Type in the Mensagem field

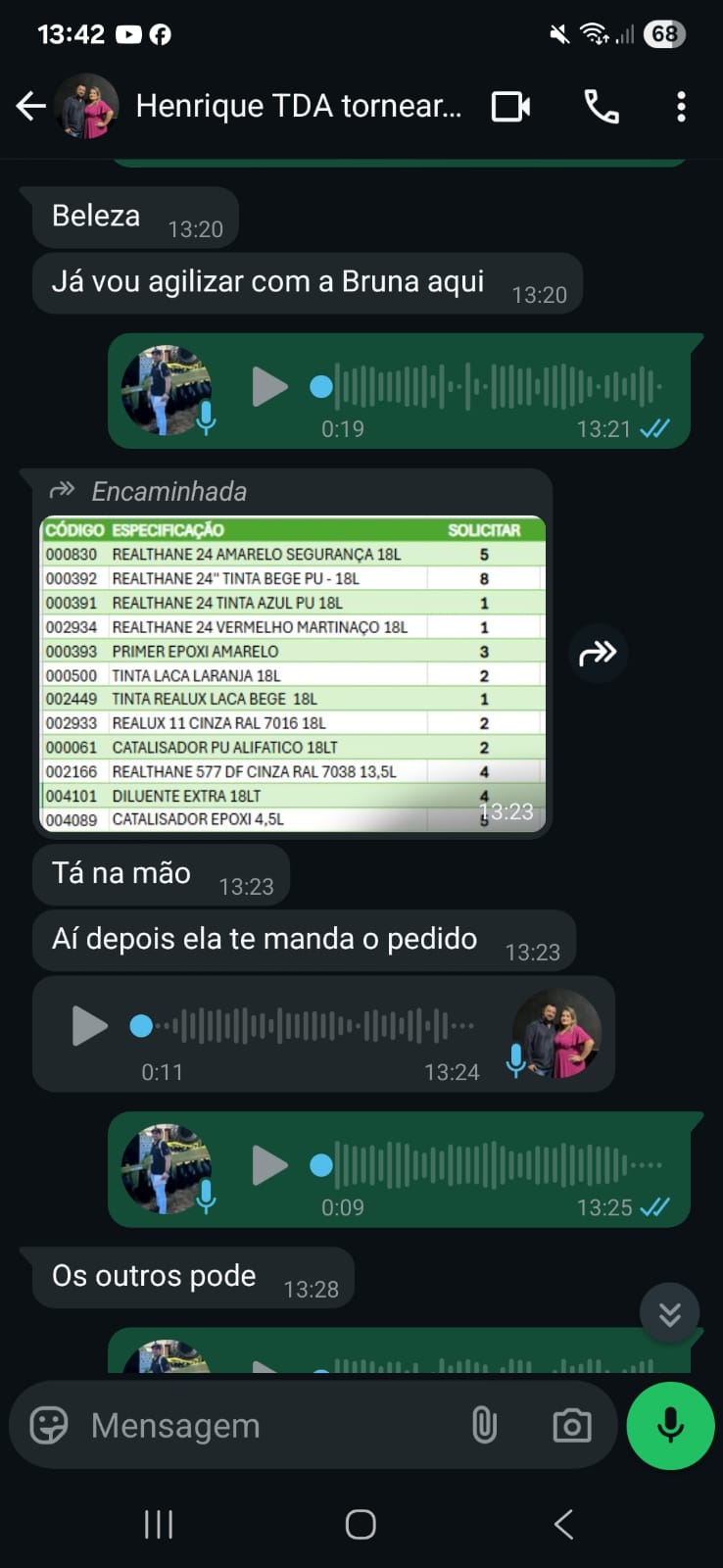coord(265,1425)
